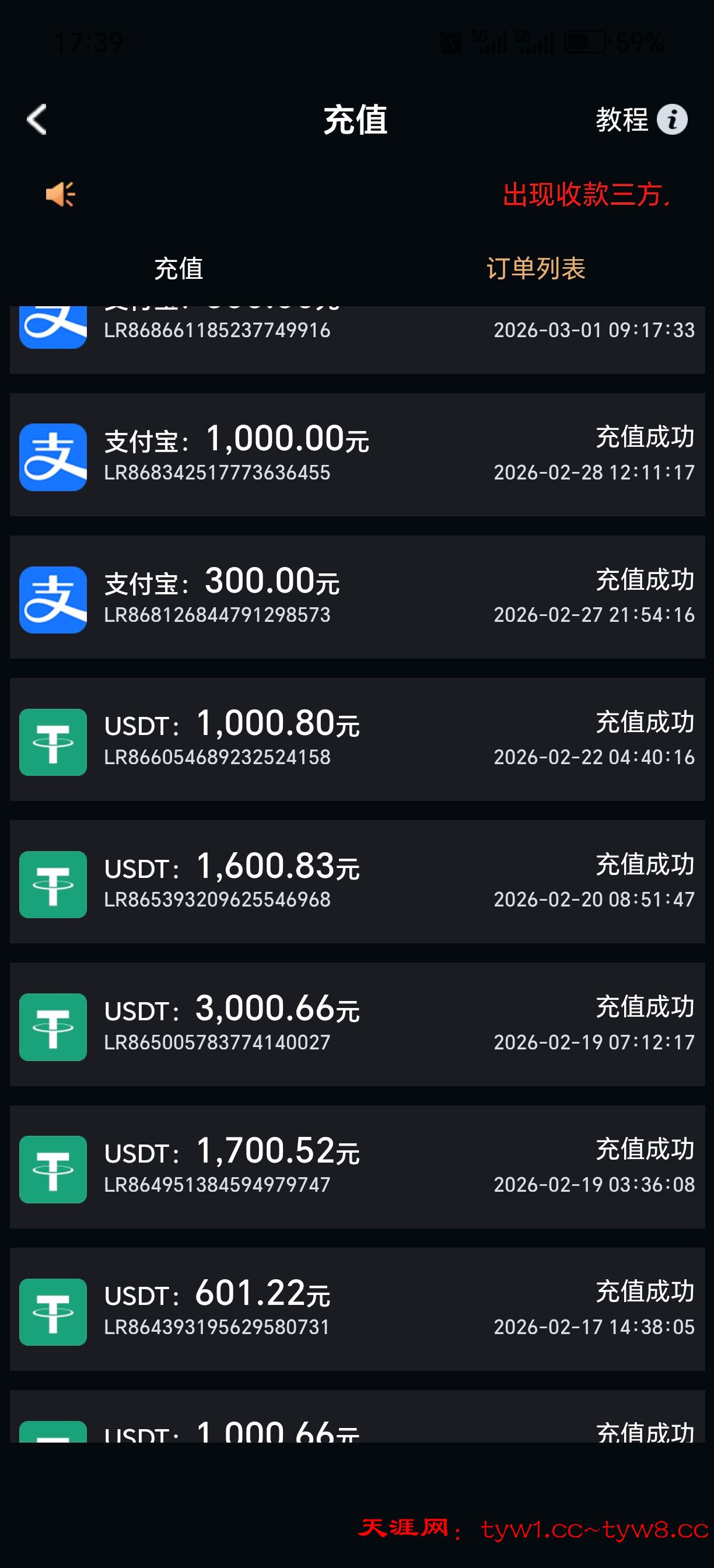Select the 订单列表 tab
714x1568 pixels.
point(535,268)
